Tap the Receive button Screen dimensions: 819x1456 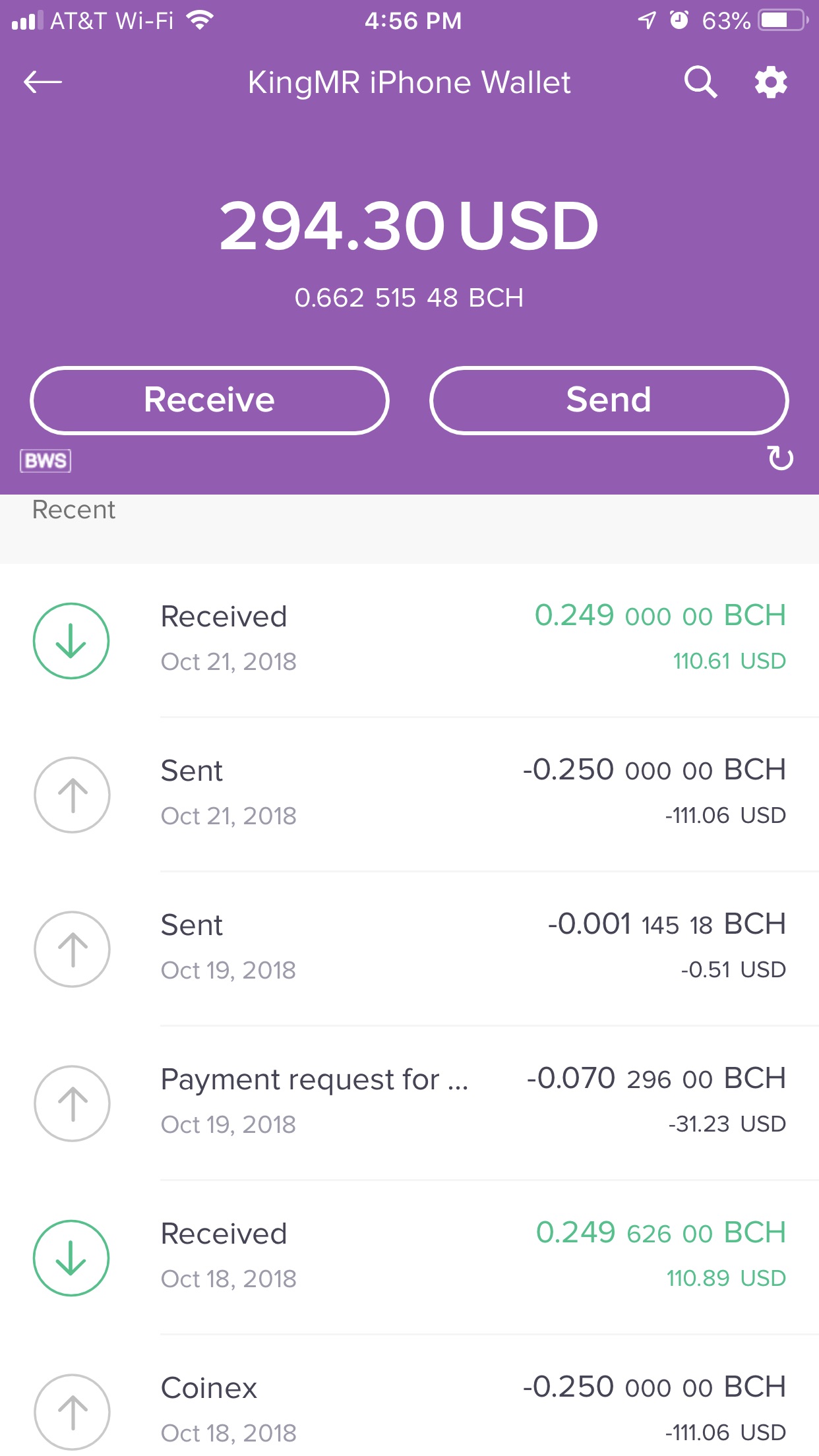click(210, 400)
